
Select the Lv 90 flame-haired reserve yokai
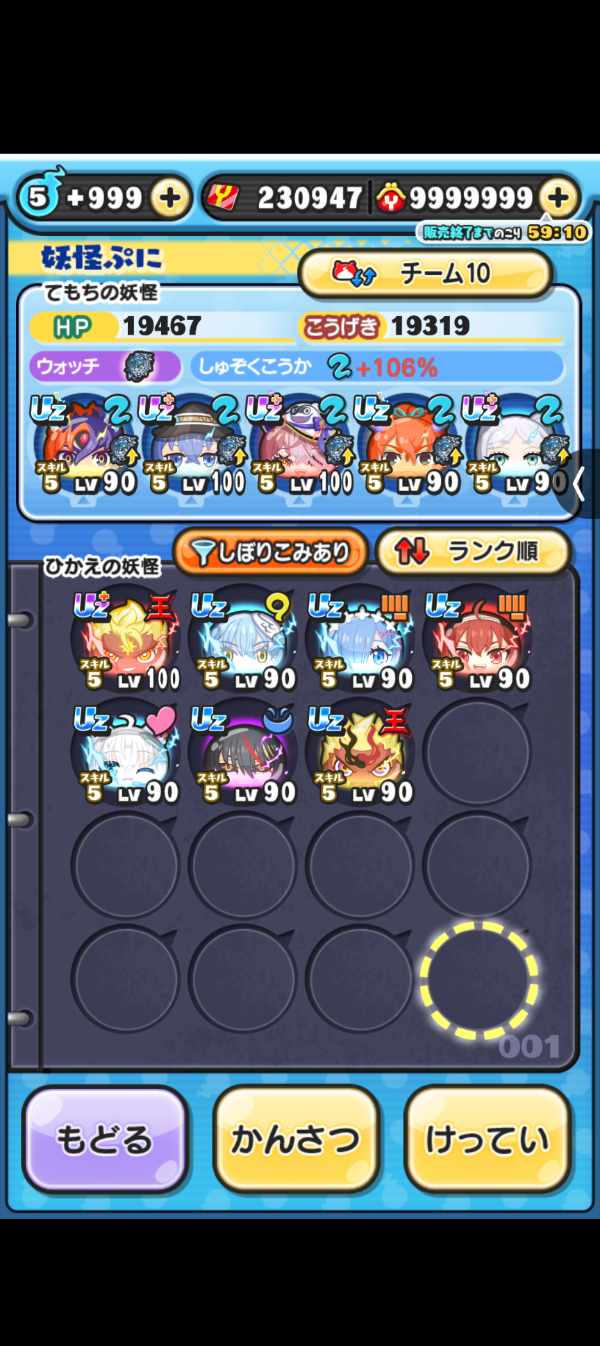[x=360, y=755]
